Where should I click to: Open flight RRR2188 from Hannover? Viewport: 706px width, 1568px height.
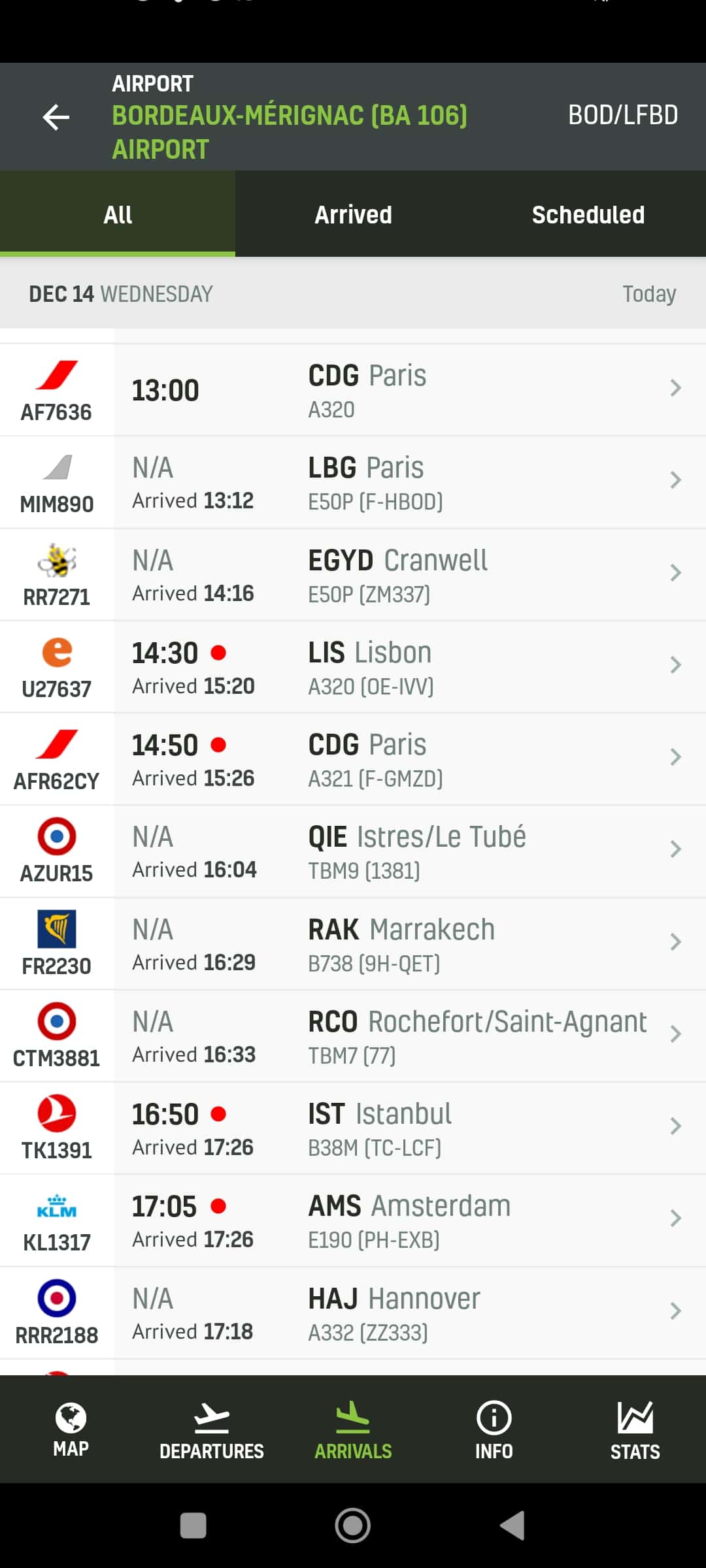point(353,1313)
